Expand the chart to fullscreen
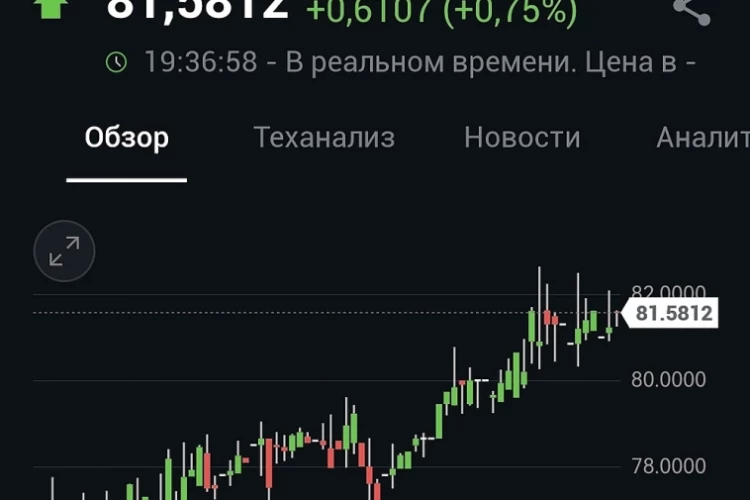The image size is (750, 500). (x=64, y=251)
